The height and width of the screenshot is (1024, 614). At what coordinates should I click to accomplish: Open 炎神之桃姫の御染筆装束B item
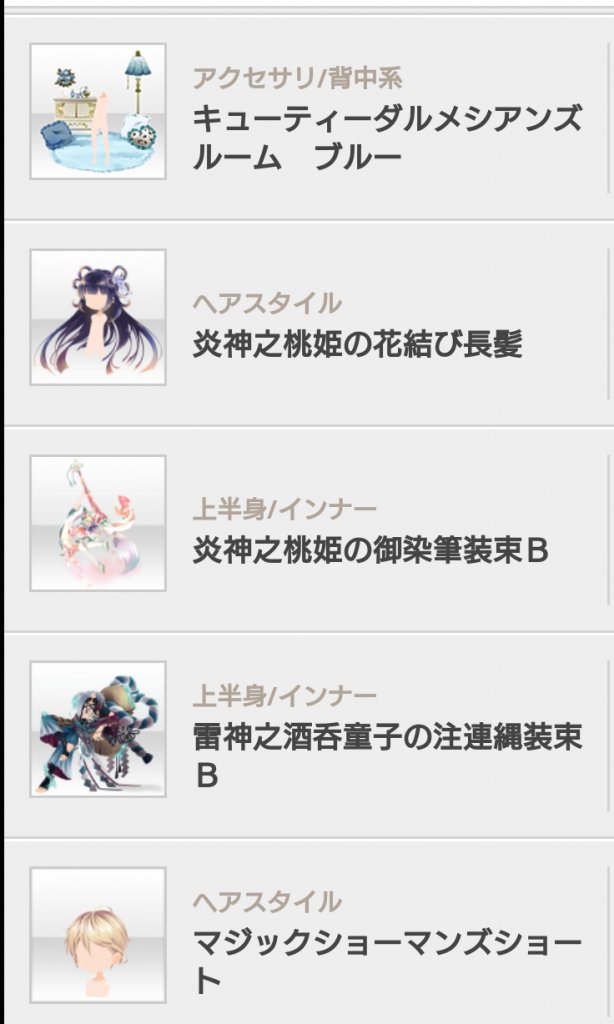tap(370, 550)
